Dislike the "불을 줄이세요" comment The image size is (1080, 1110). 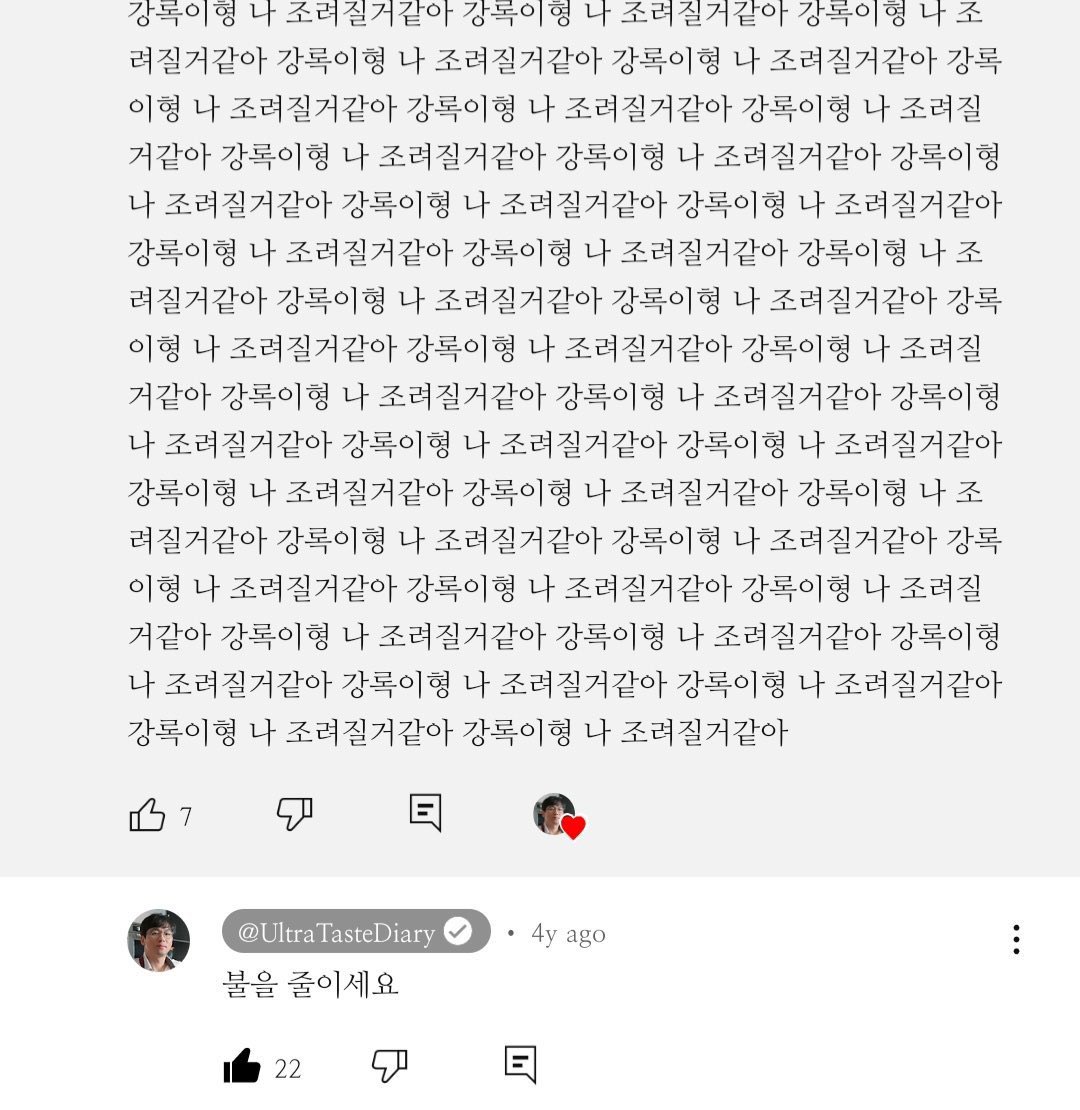(x=391, y=1068)
